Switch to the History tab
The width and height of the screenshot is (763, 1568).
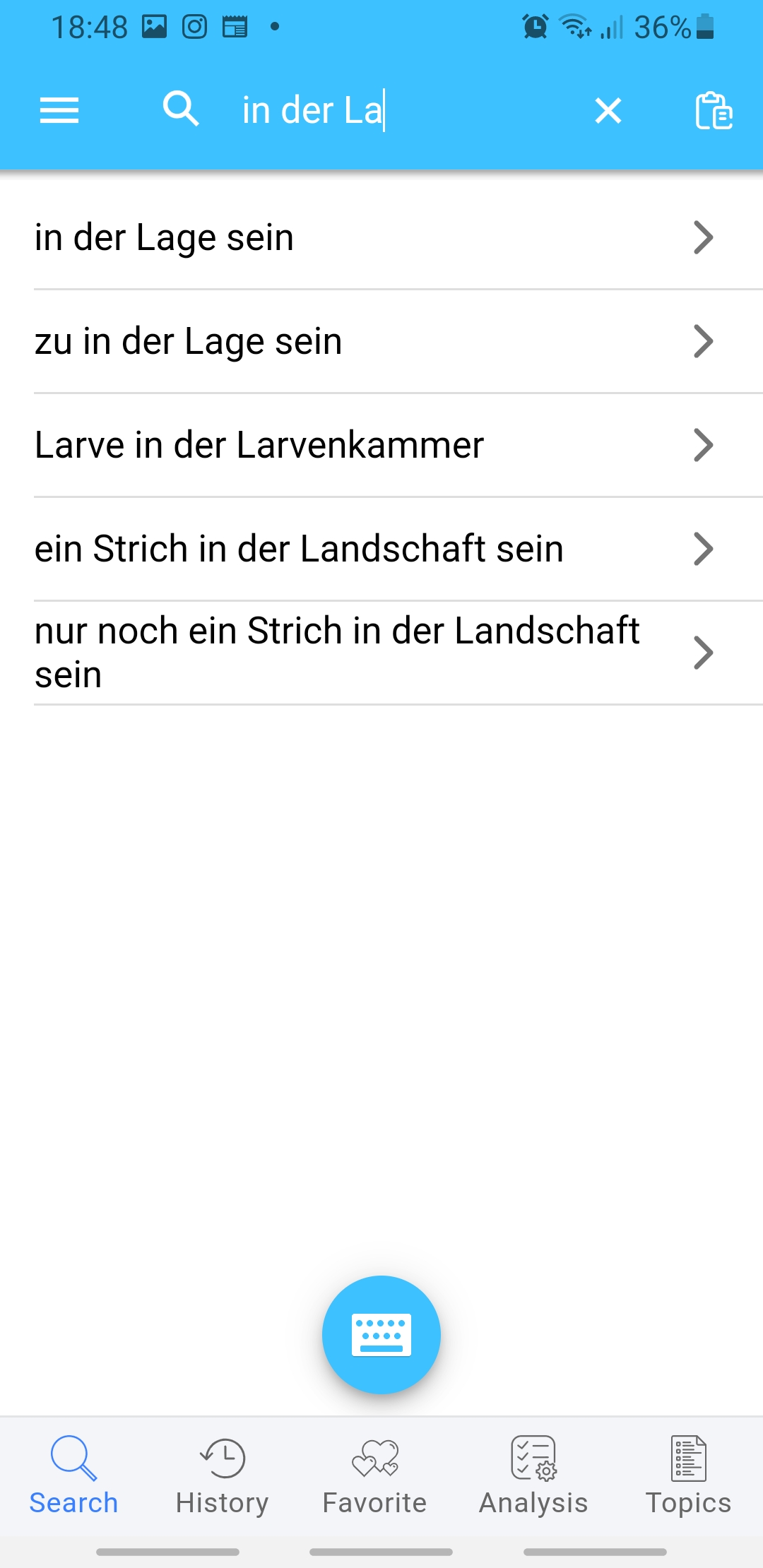222,1476
